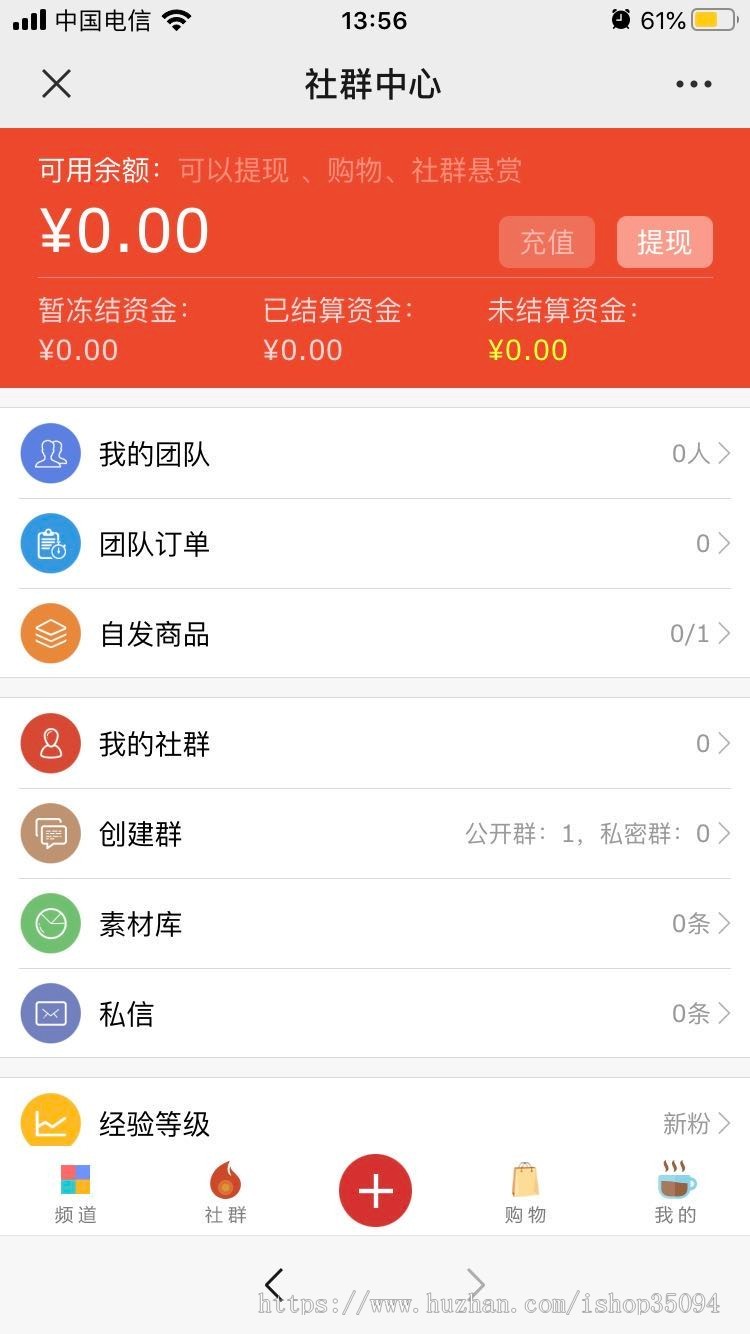The image size is (750, 1334).
Task: Select the 团队订单 clipboard icon
Action: [50, 543]
